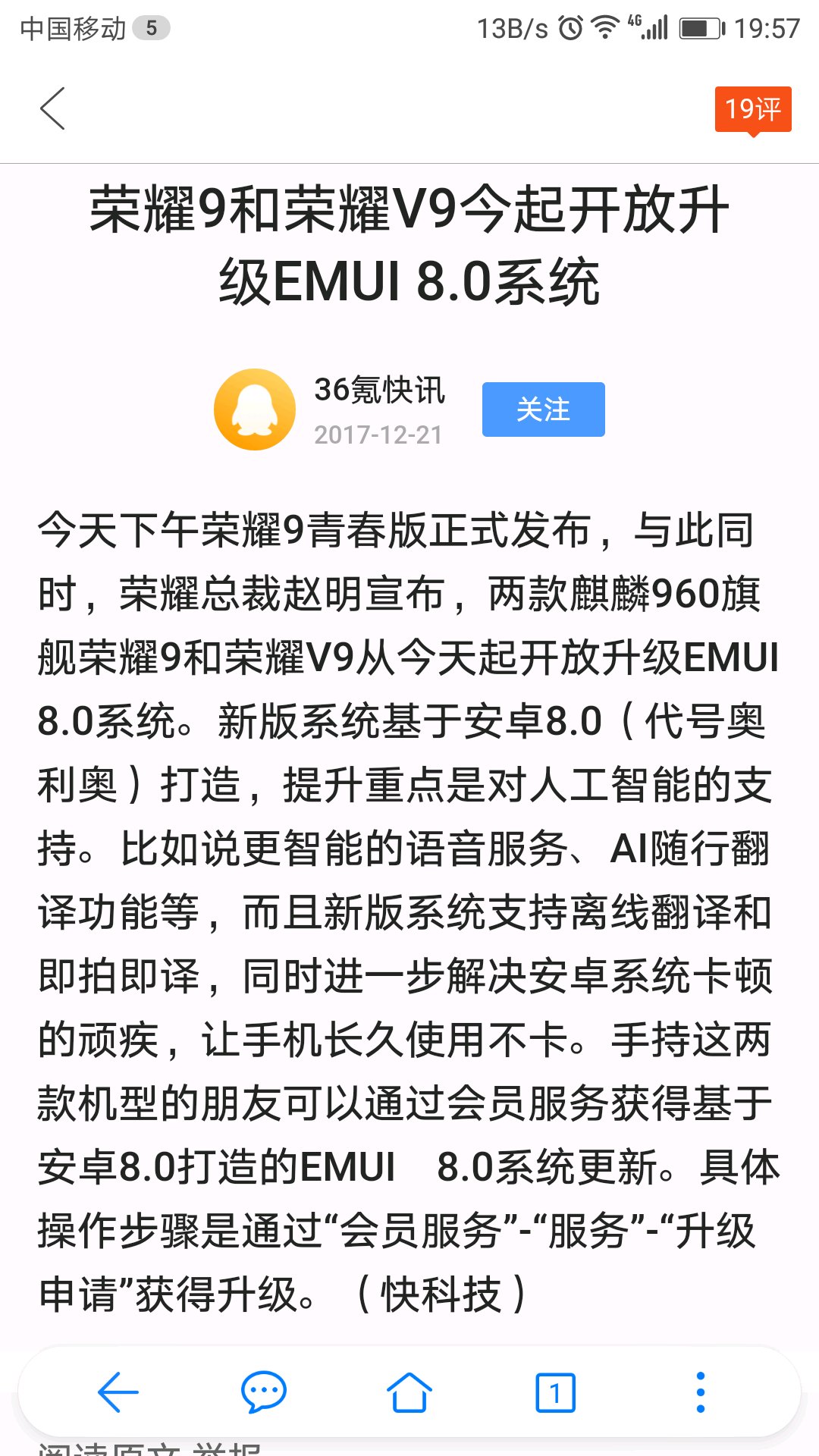Follow 36氪快讯 with the 关注 button
819x1456 pixels.
tap(544, 409)
